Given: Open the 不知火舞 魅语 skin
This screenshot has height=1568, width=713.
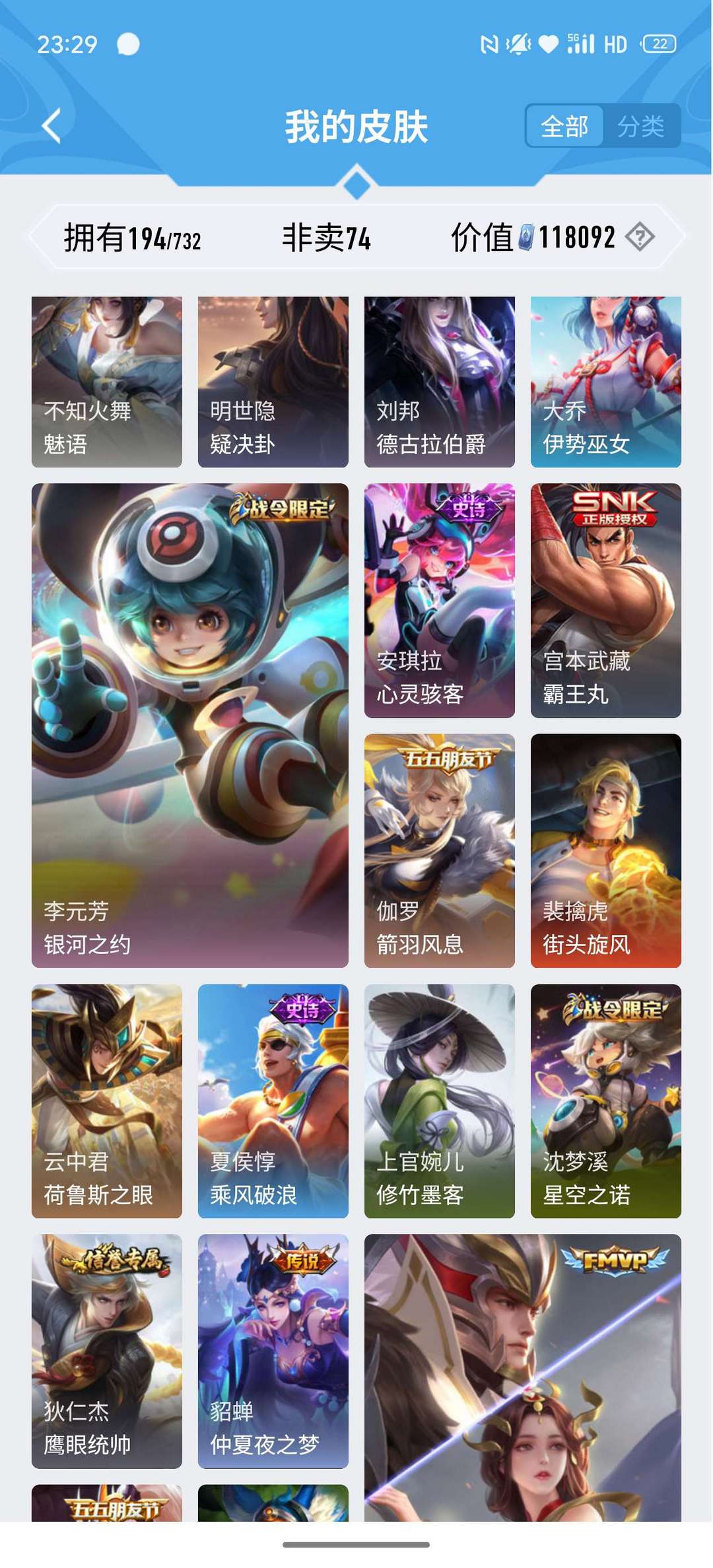Looking at the screenshot, I should pyautogui.click(x=107, y=382).
